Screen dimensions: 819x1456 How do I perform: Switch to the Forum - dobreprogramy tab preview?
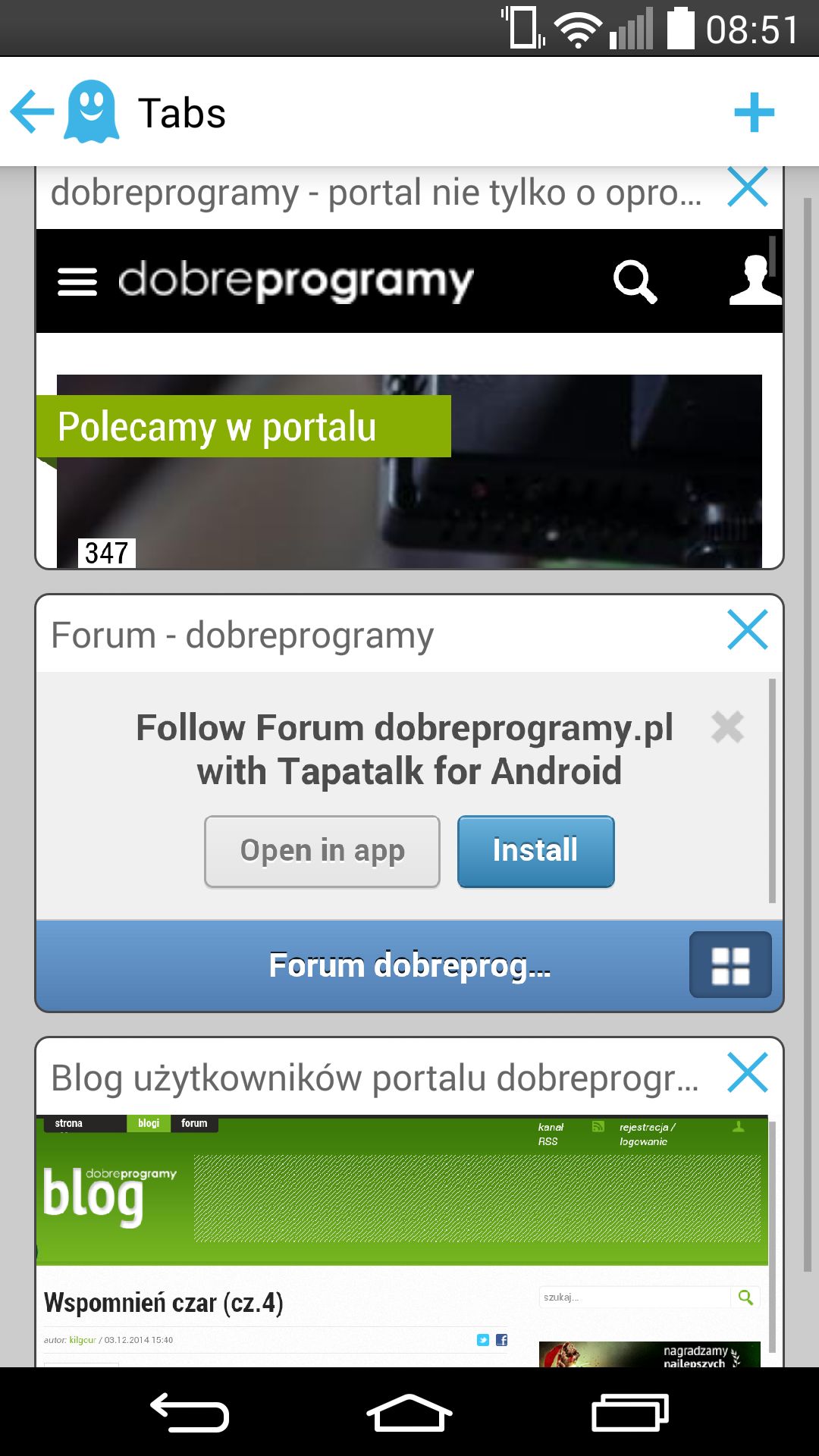click(x=409, y=841)
